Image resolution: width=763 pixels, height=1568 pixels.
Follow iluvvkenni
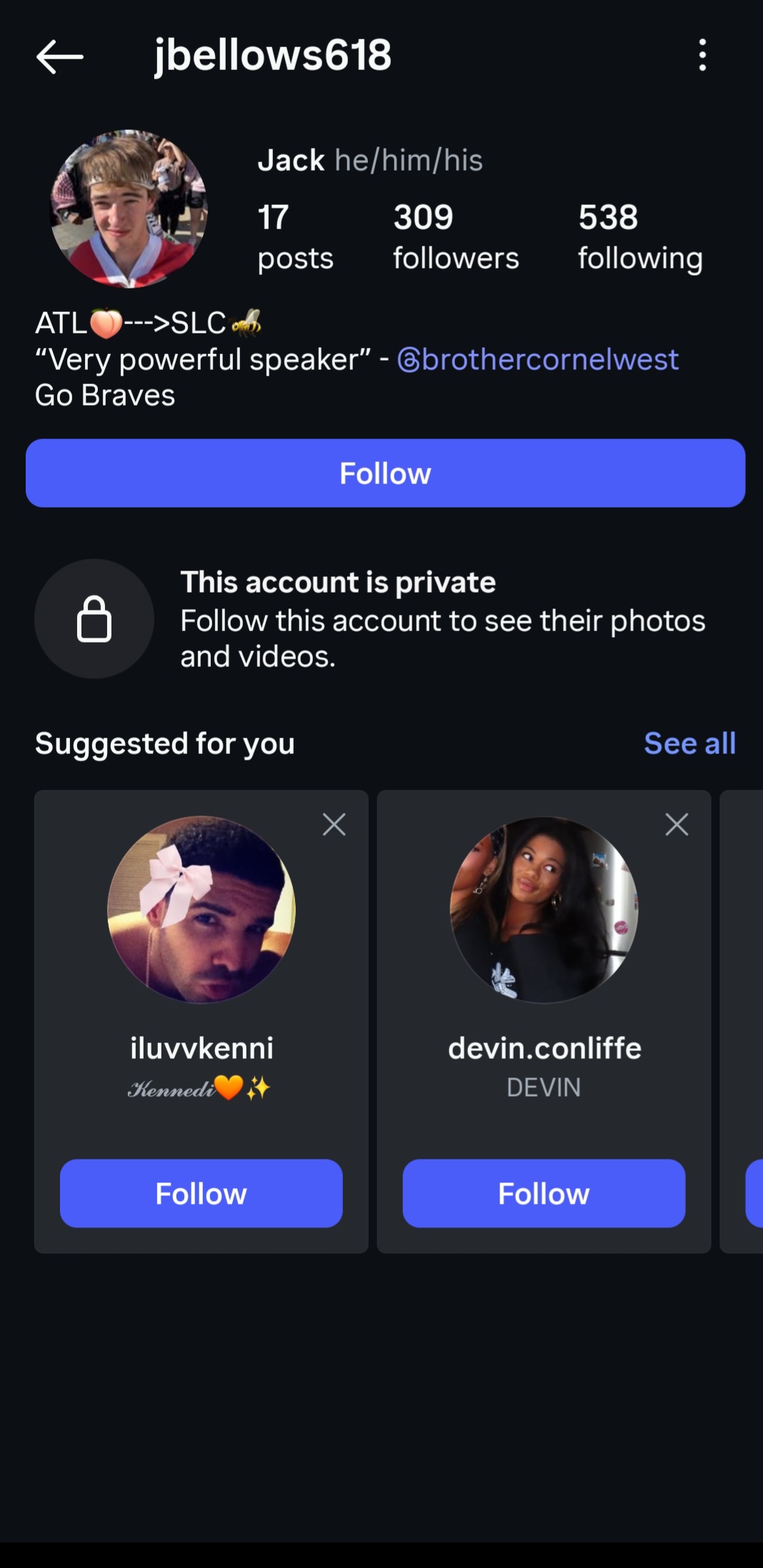(x=201, y=1193)
